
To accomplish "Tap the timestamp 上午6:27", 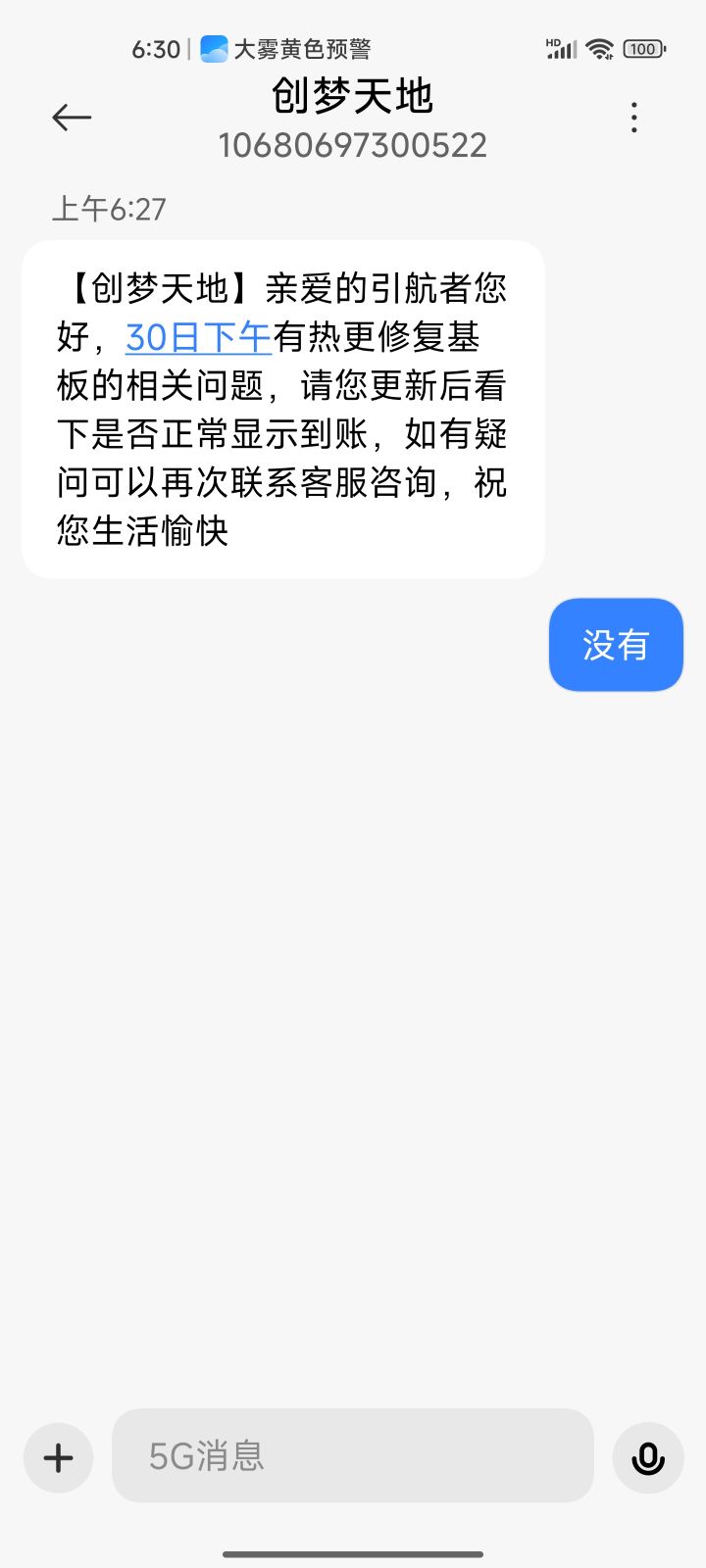I will click(109, 209).
